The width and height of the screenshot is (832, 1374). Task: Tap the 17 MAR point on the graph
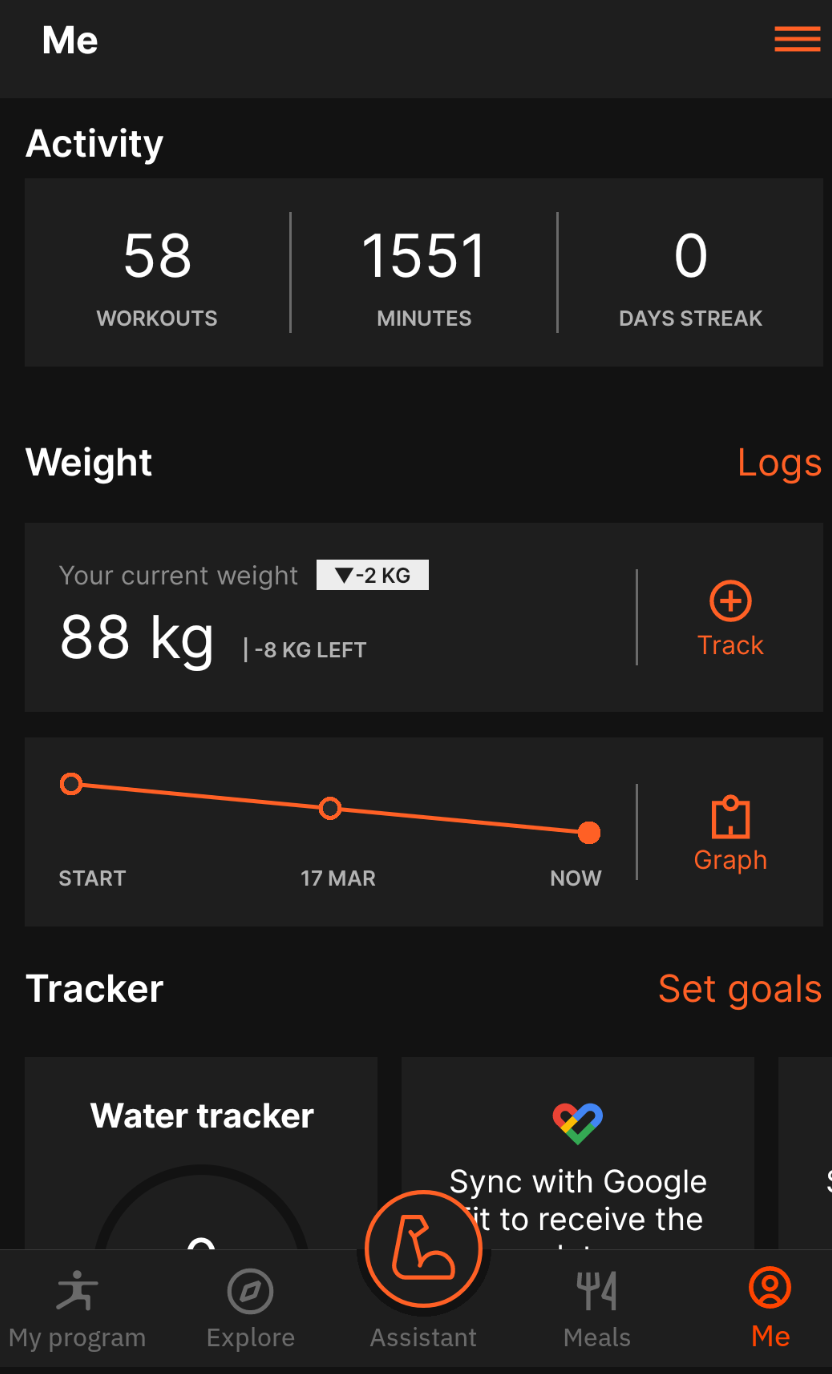pos(330,808)
